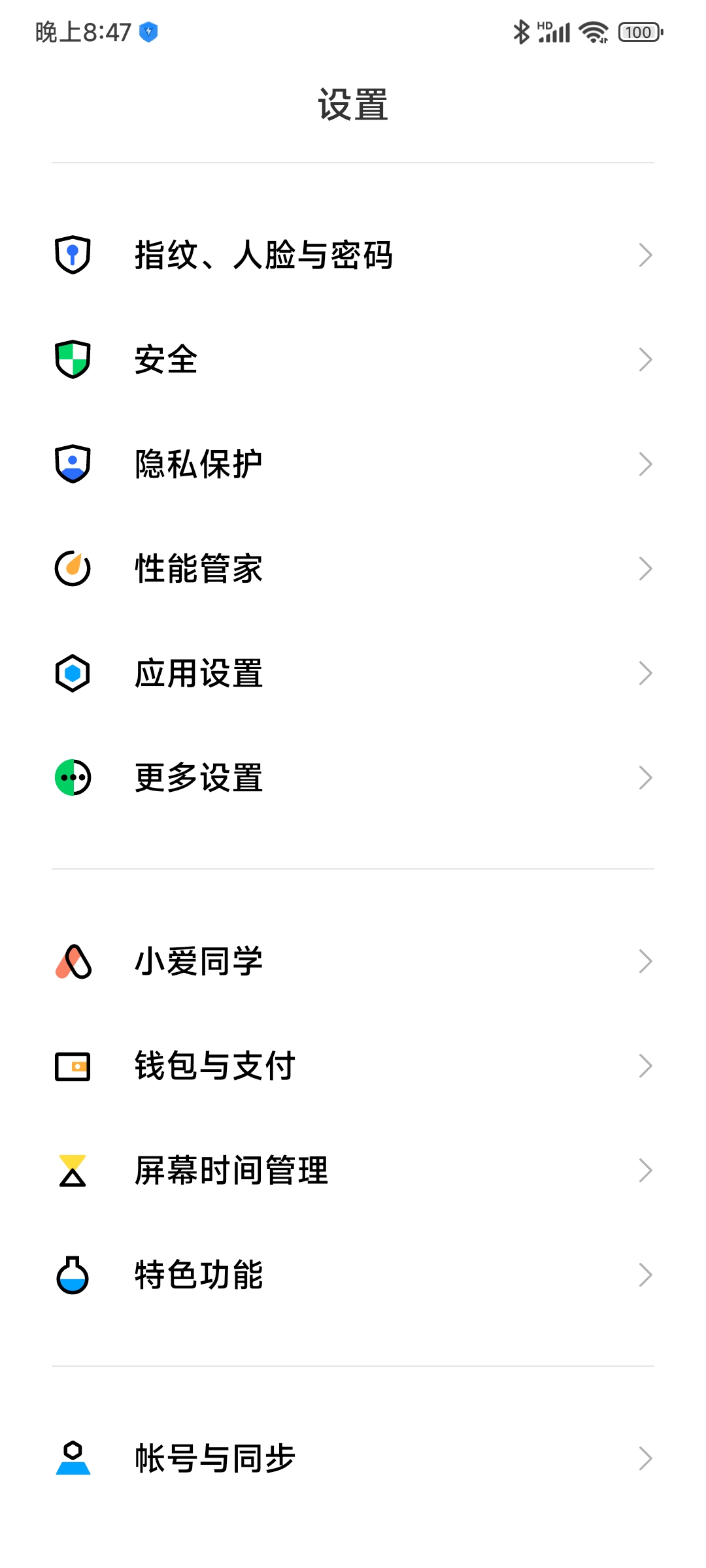This screenshot has height=1568, width=706.
Task: Select 特色功能
Action: click(x=353, y=1275)
